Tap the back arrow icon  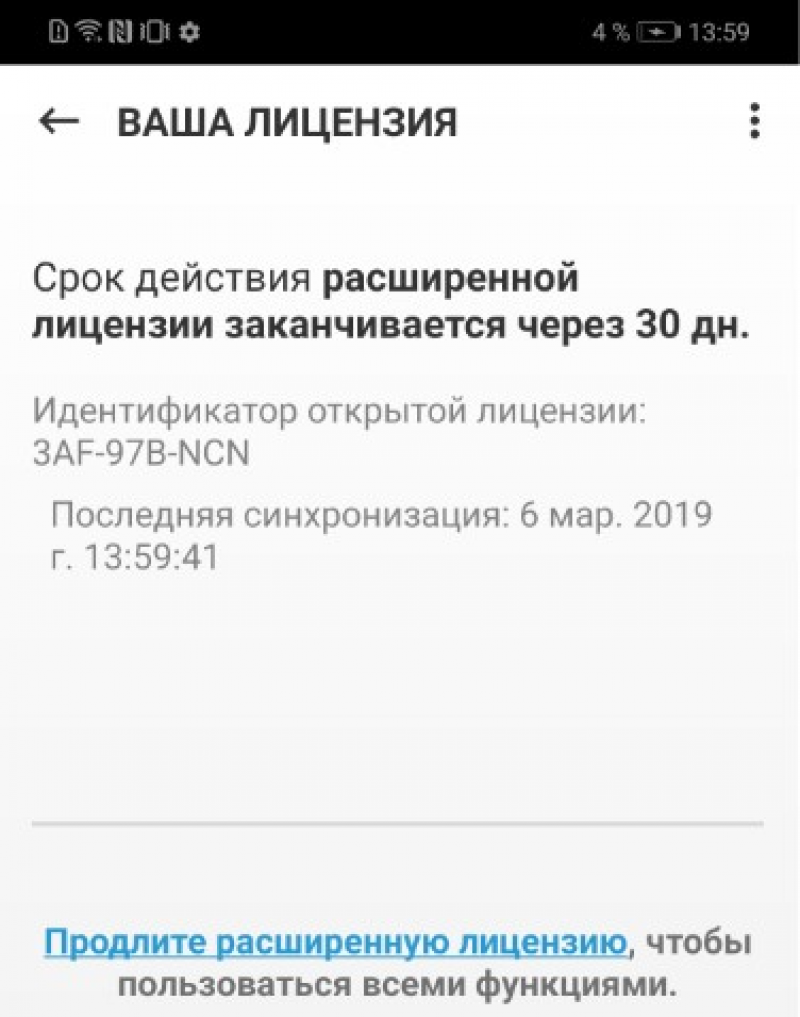point(57,122)
